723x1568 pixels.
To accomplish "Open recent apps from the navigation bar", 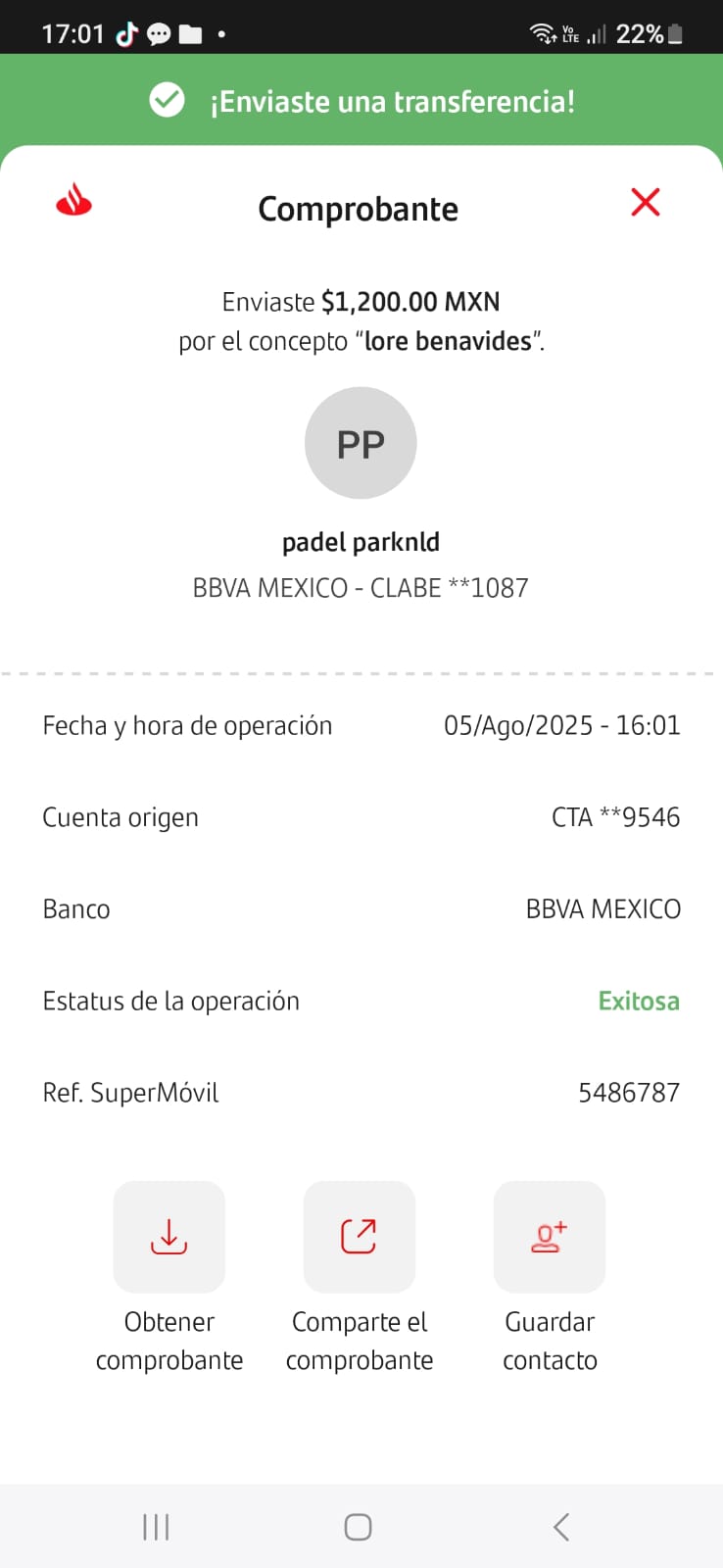I will 156,1527.
